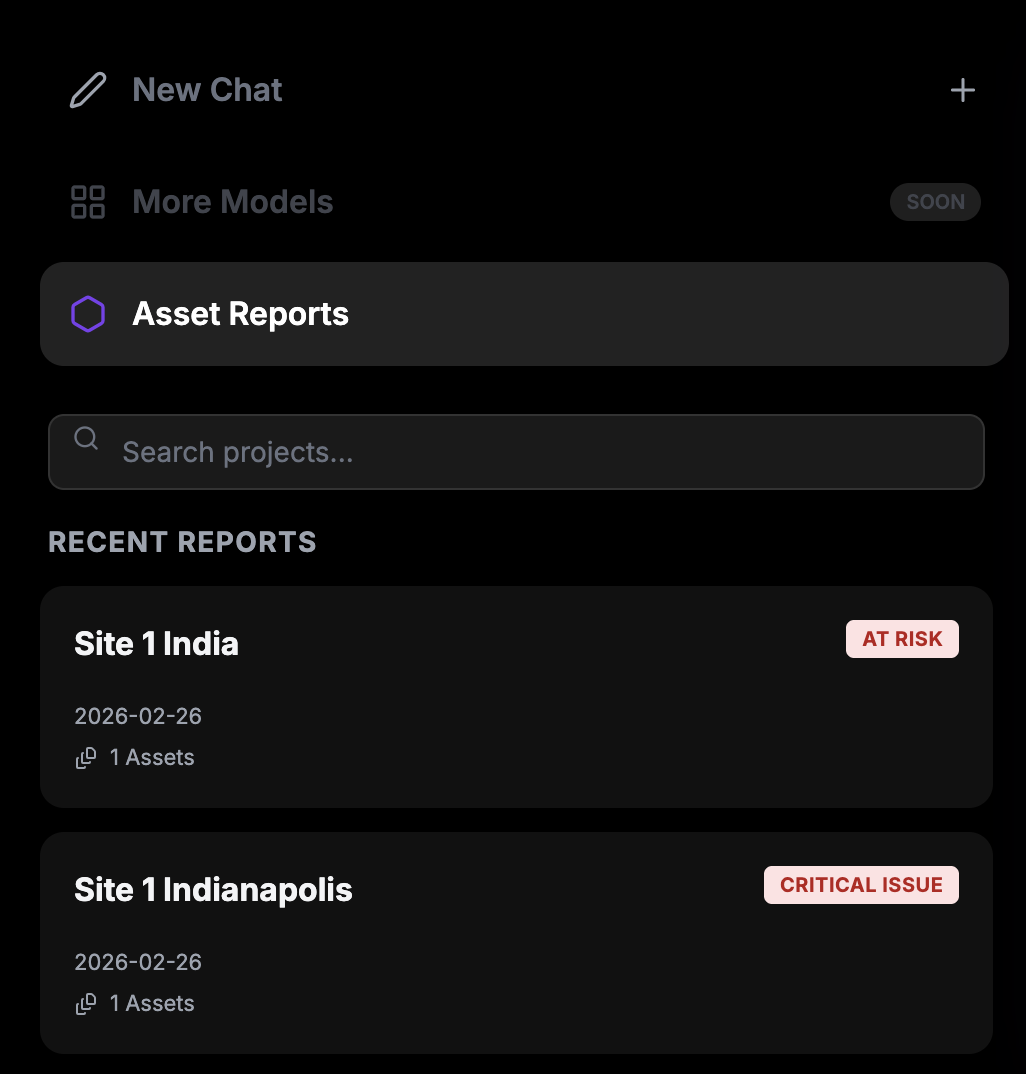Open the Site 1 Indianapolis report
The image size is (1026, 1074).
516,942
